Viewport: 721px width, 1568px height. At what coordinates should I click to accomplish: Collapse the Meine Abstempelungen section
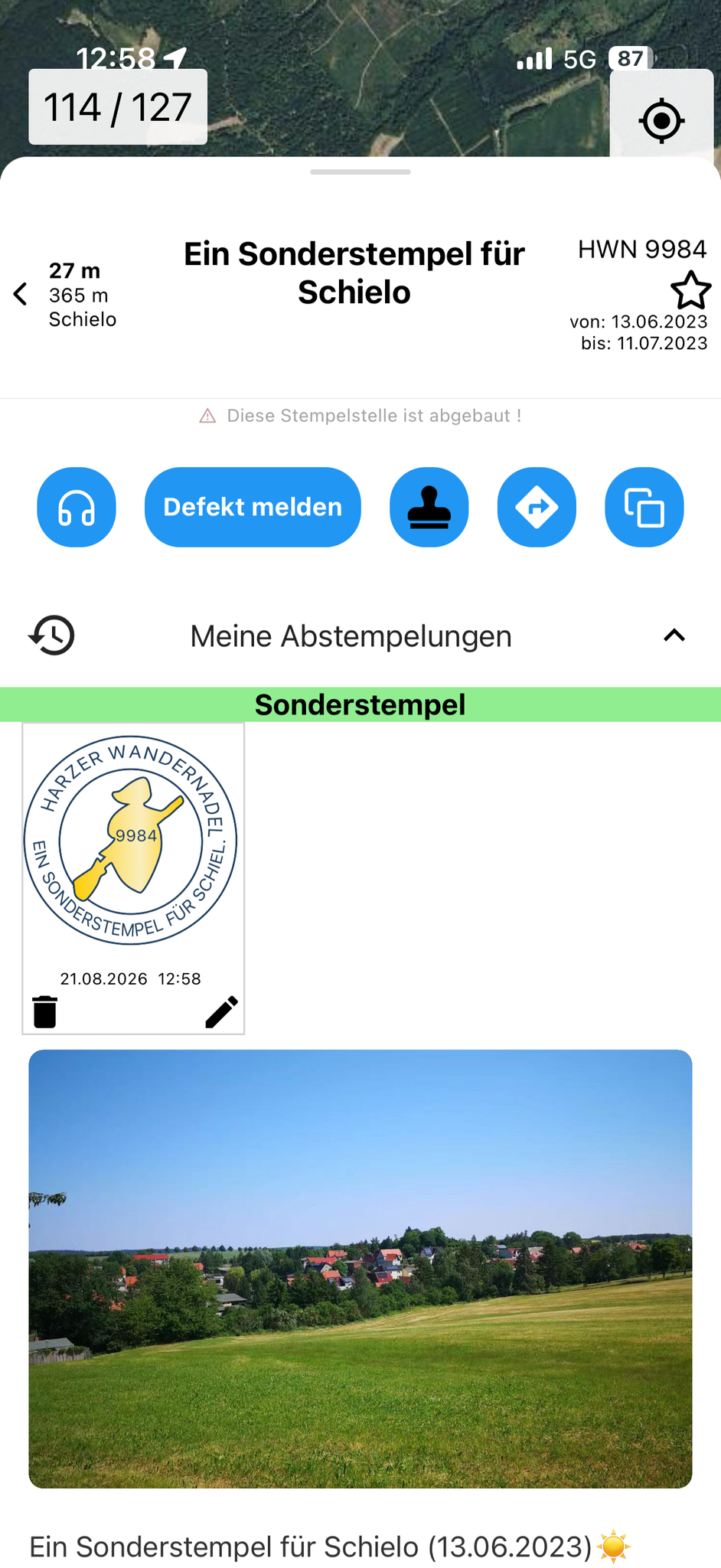(x=674, y=635)
